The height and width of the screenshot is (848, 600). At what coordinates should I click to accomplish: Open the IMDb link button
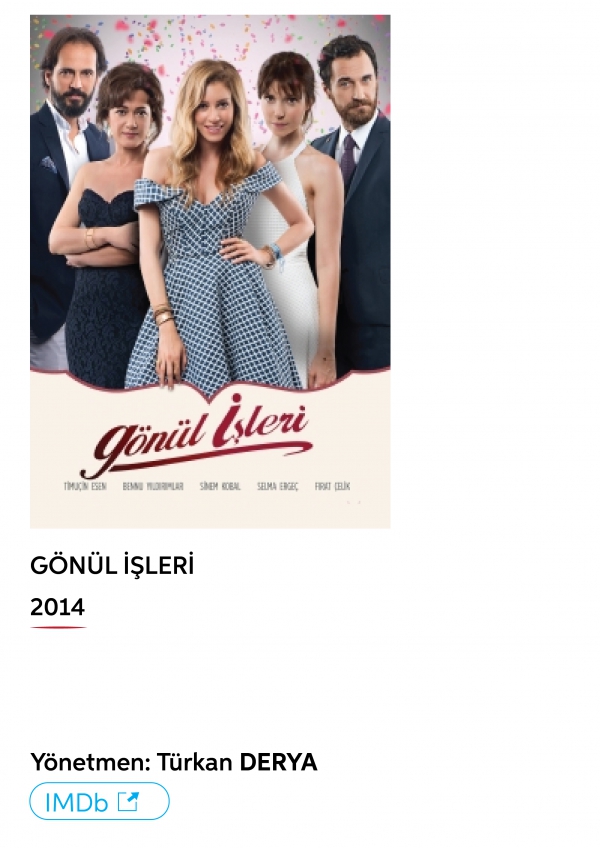click(x=99, y=801)
